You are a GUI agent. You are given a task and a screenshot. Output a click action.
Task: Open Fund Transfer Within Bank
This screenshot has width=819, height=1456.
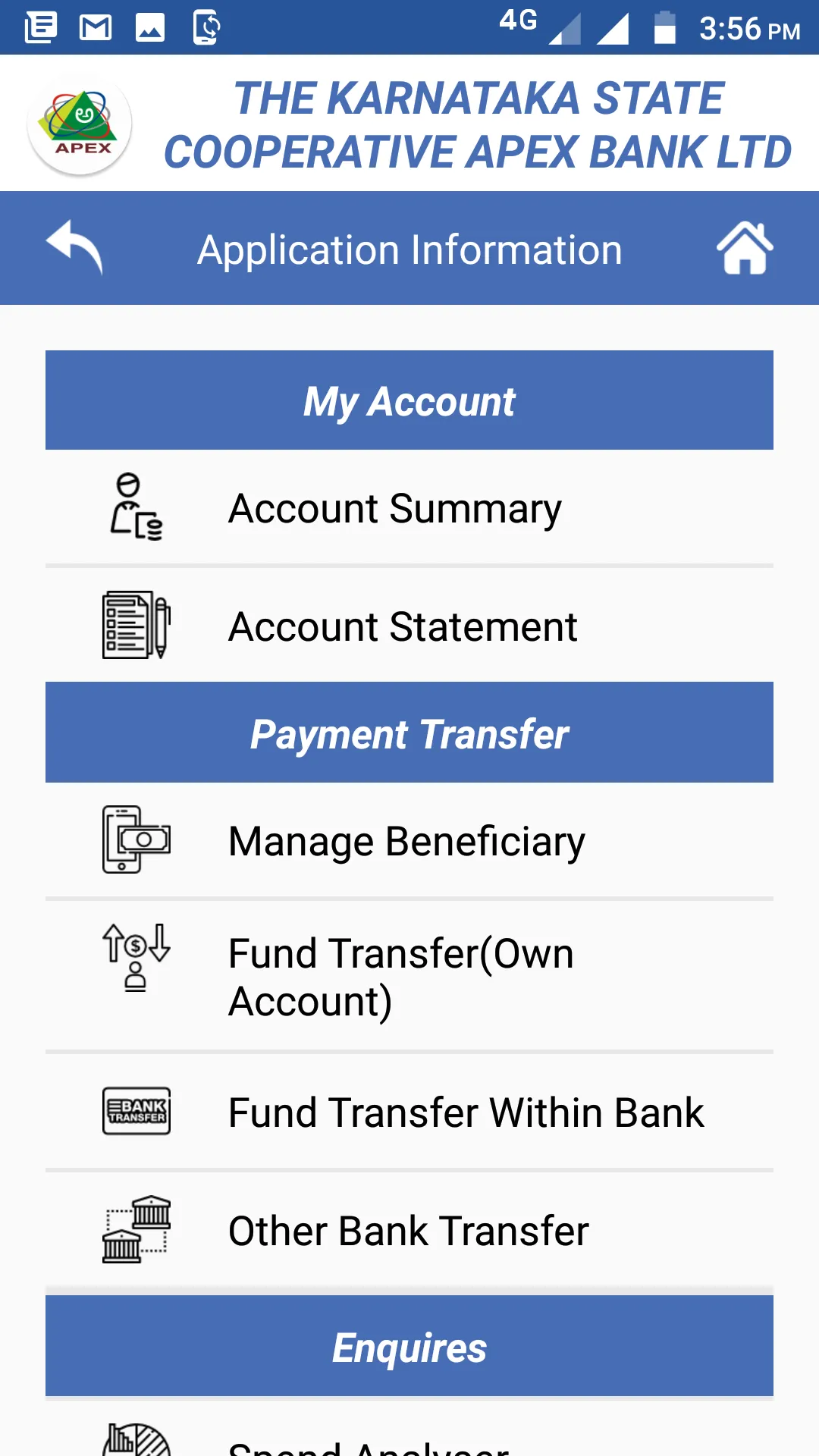point(466,1111)
